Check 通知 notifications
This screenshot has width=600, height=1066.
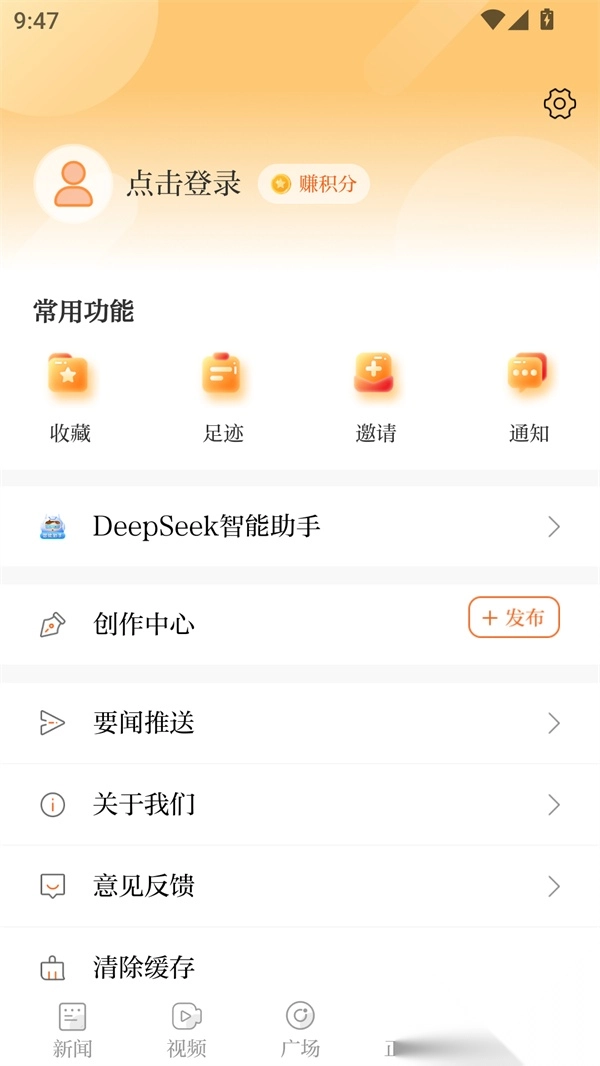(528, 395)
